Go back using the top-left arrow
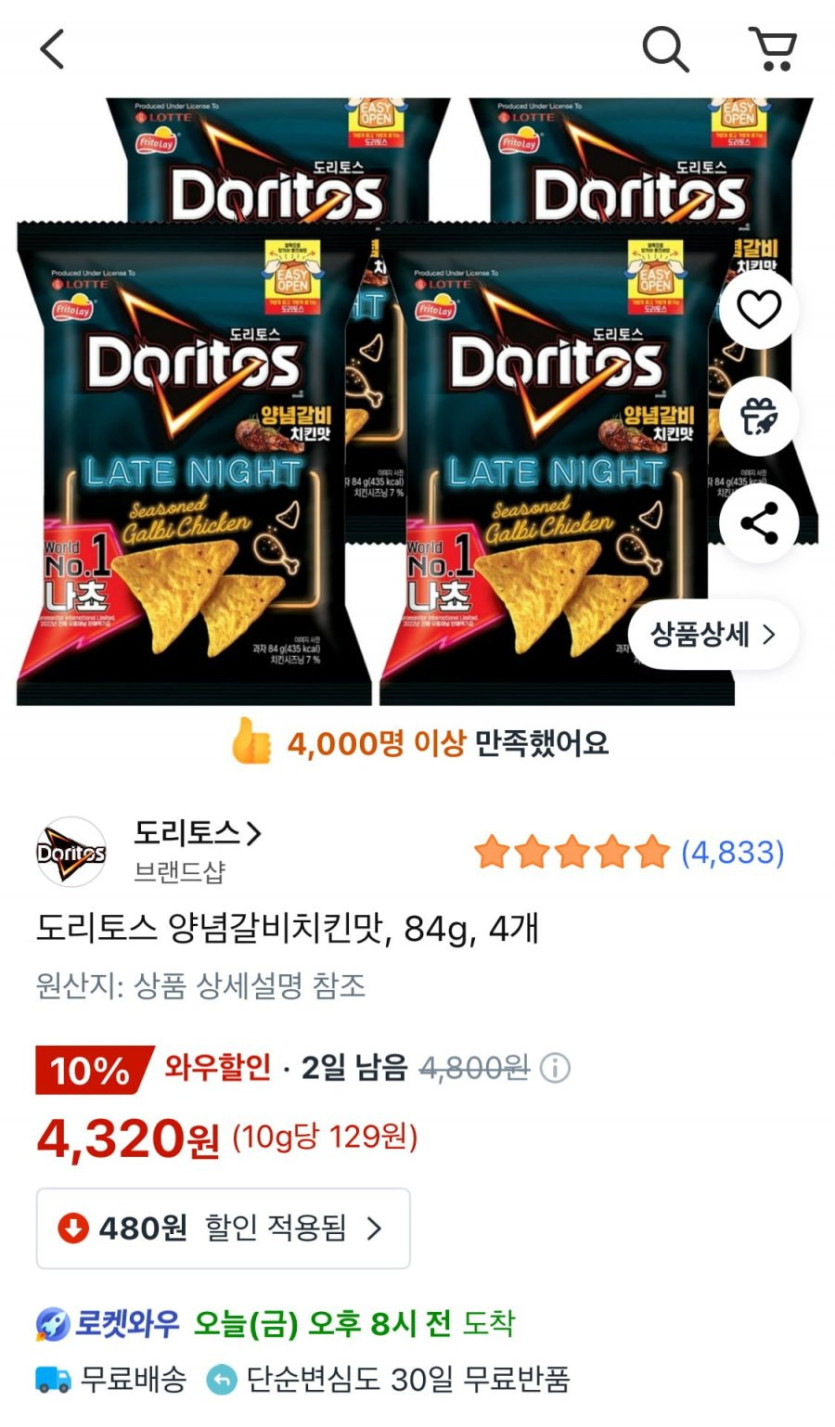Viewport: 835px width, 1427px height. [52, 49]
